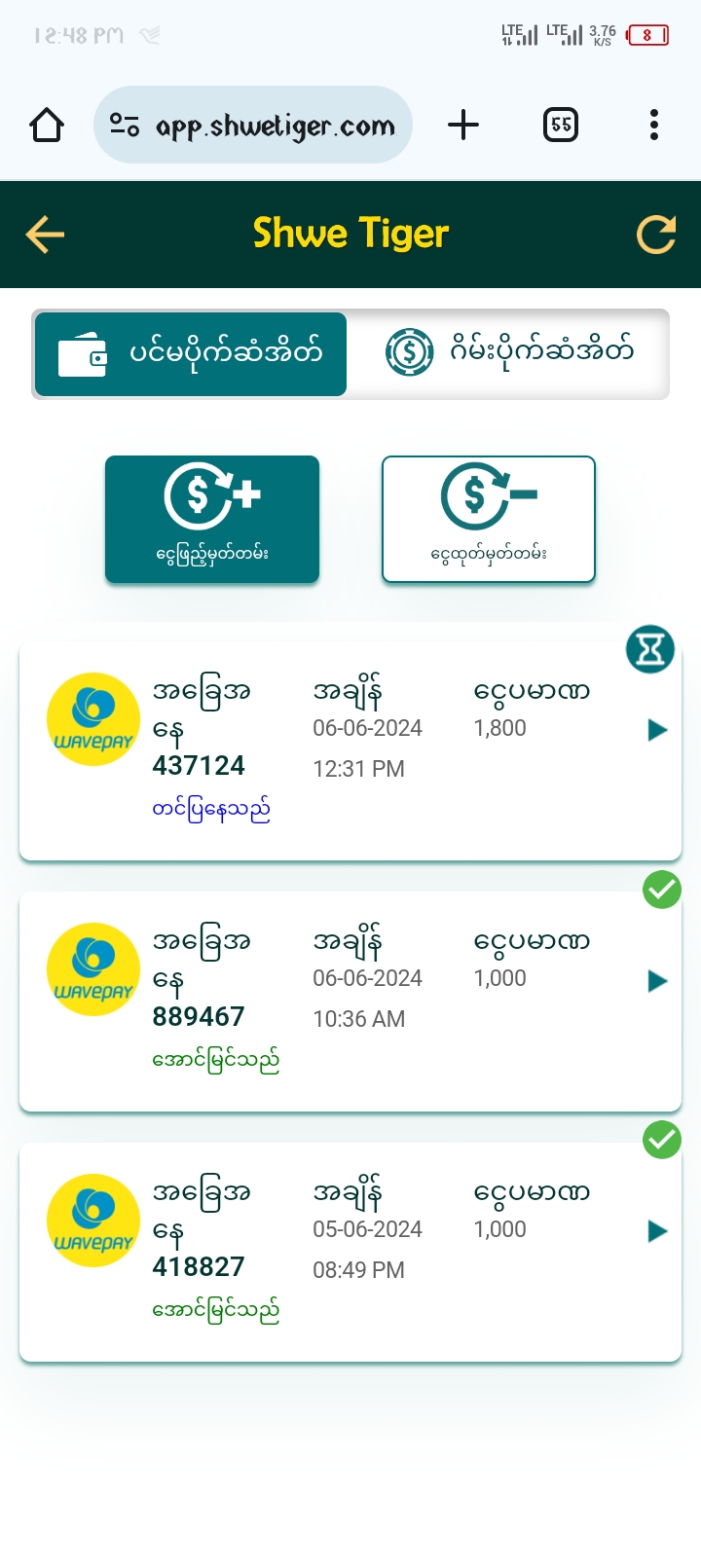Open transaction 418827 from 05-06-2024
This screenshot has width=701, height=1568.
pyautogui.click(x=657, y=1231)
